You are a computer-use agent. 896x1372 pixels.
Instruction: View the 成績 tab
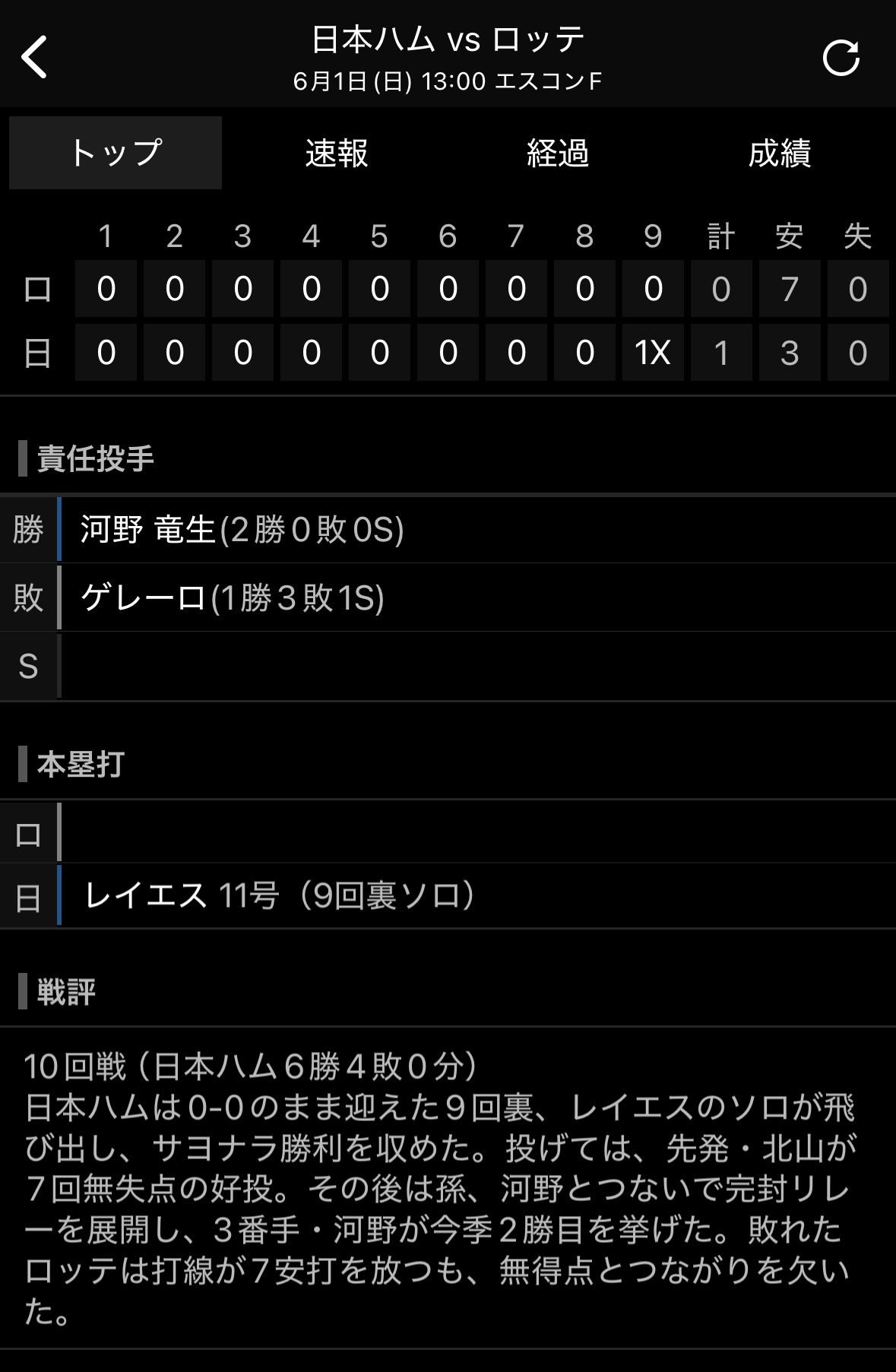tap(779, 153)
